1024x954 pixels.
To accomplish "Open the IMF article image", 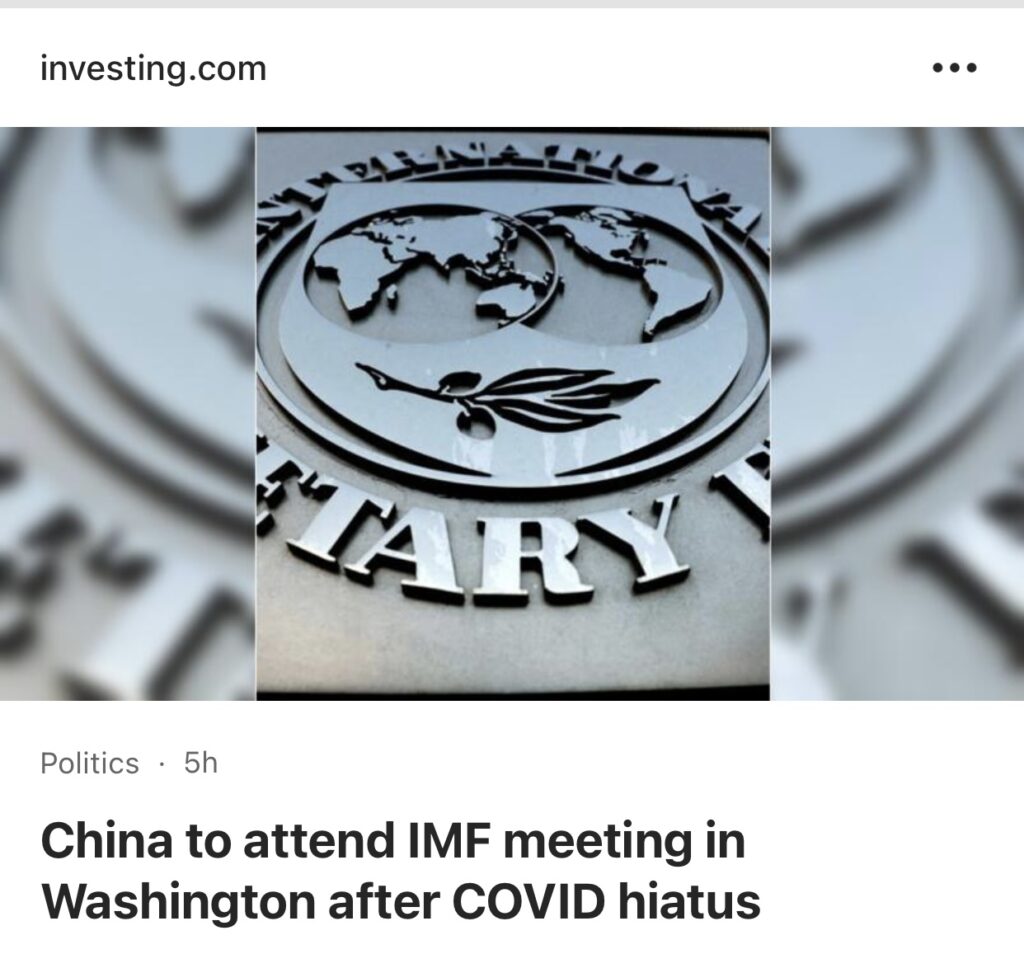I will coord(512,412).
